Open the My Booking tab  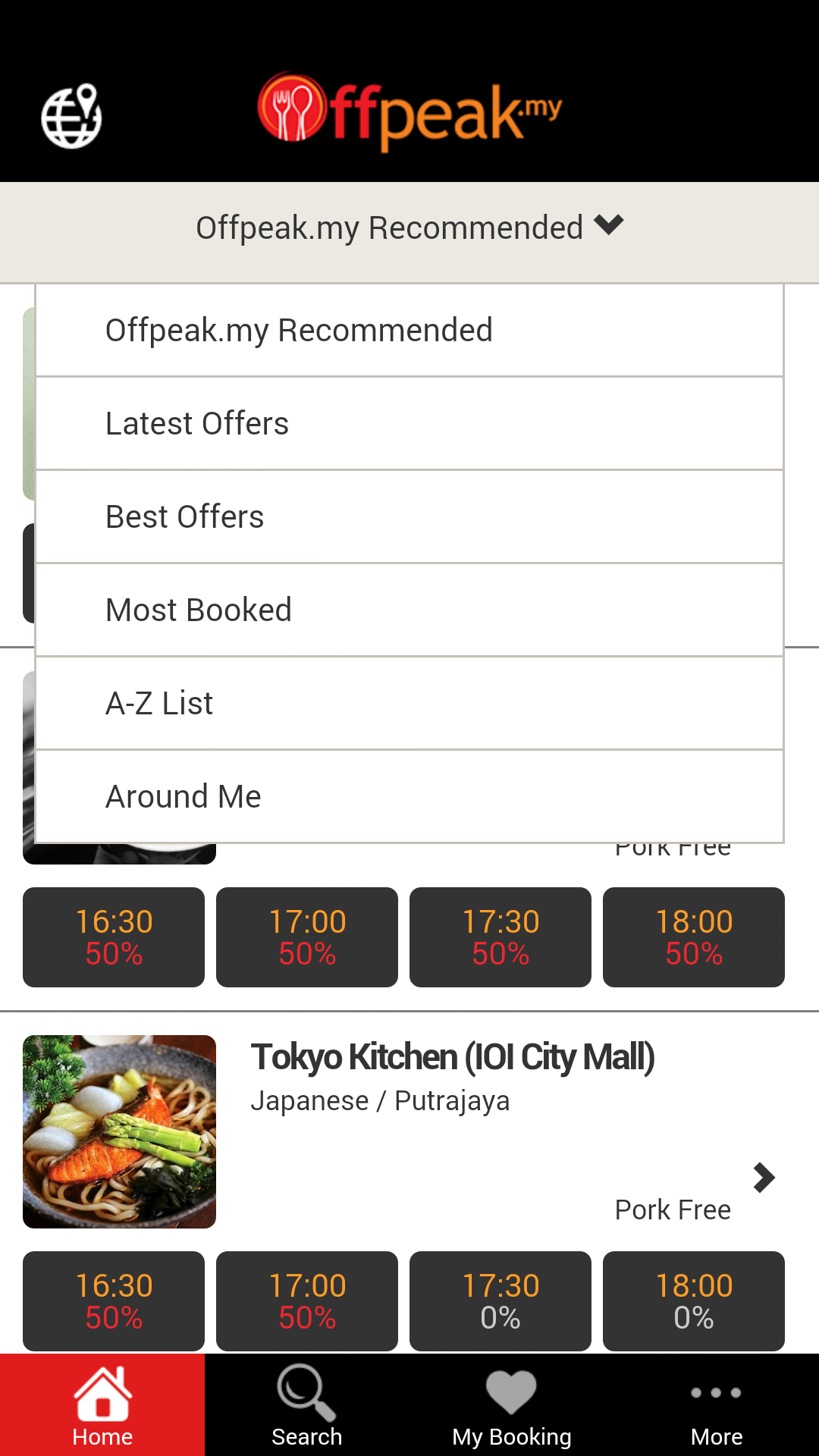pos(512,1404)
